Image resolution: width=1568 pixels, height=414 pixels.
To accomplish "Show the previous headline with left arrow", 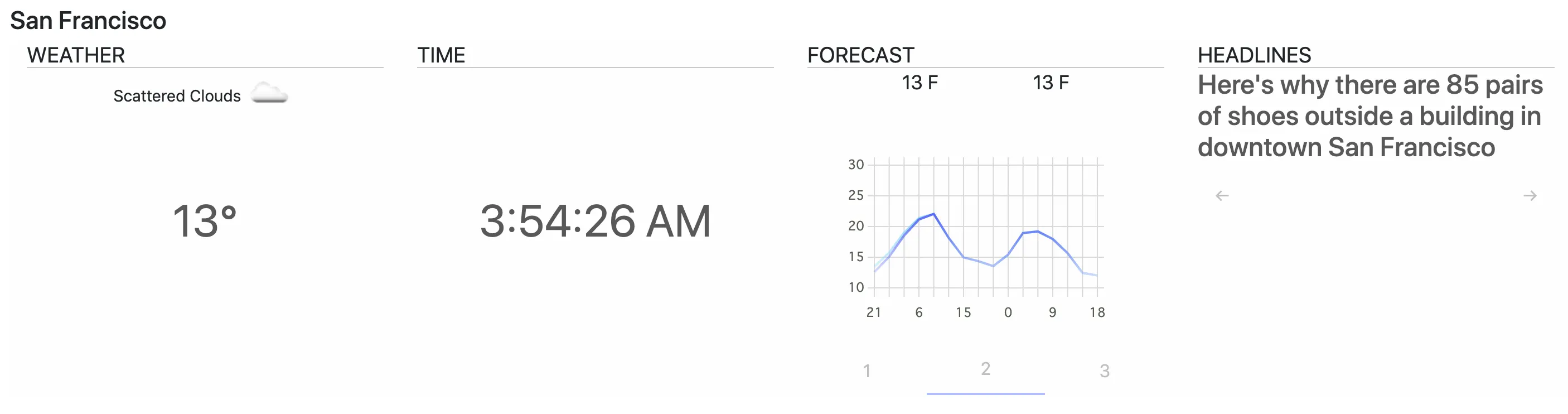I will [1222, 195].
